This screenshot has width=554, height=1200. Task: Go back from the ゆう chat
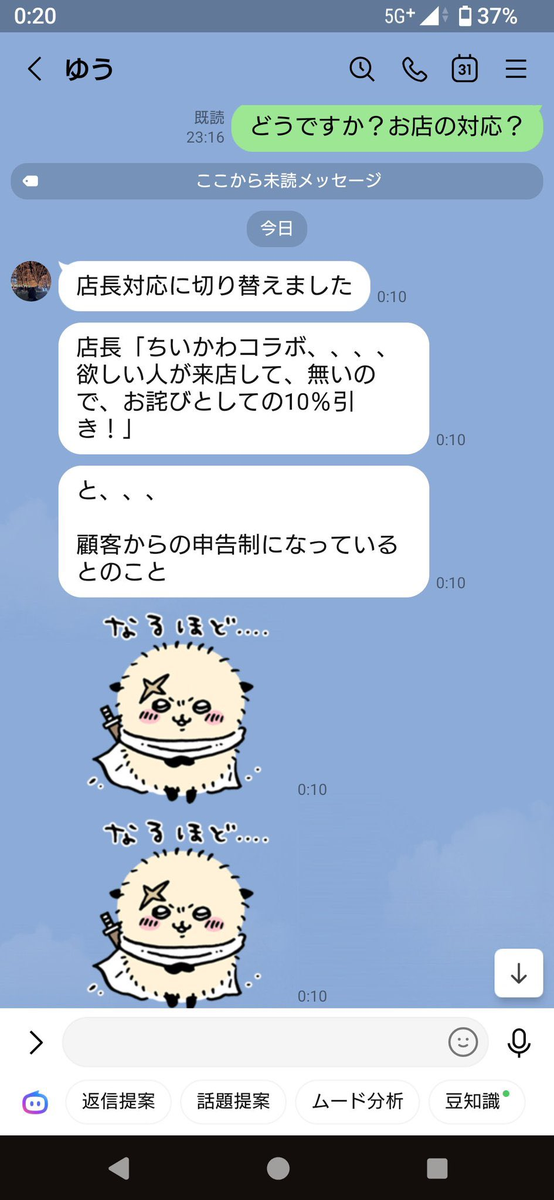(35, 69)
